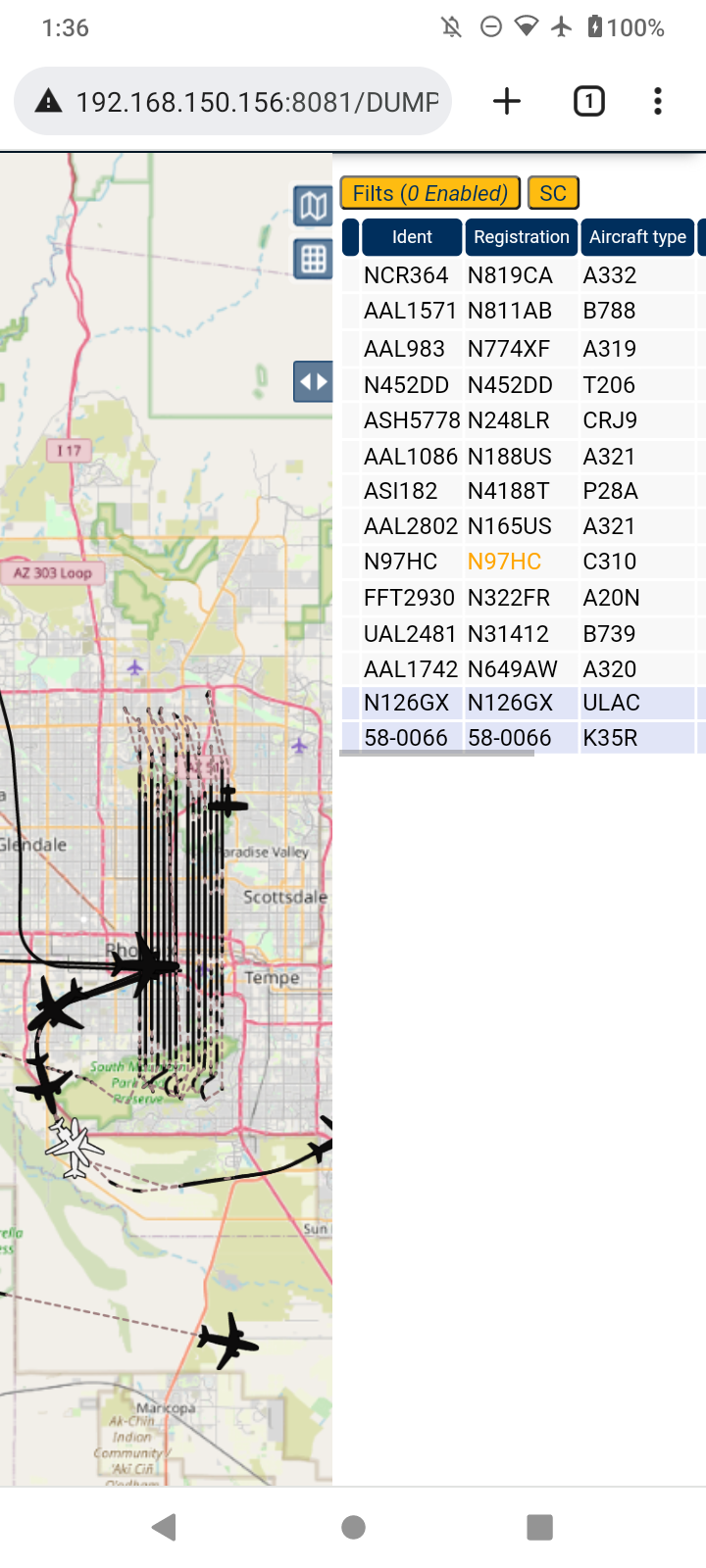Sort by Registration column header
This screenshot has height=1568, width=706.
(x=521, y=237)
